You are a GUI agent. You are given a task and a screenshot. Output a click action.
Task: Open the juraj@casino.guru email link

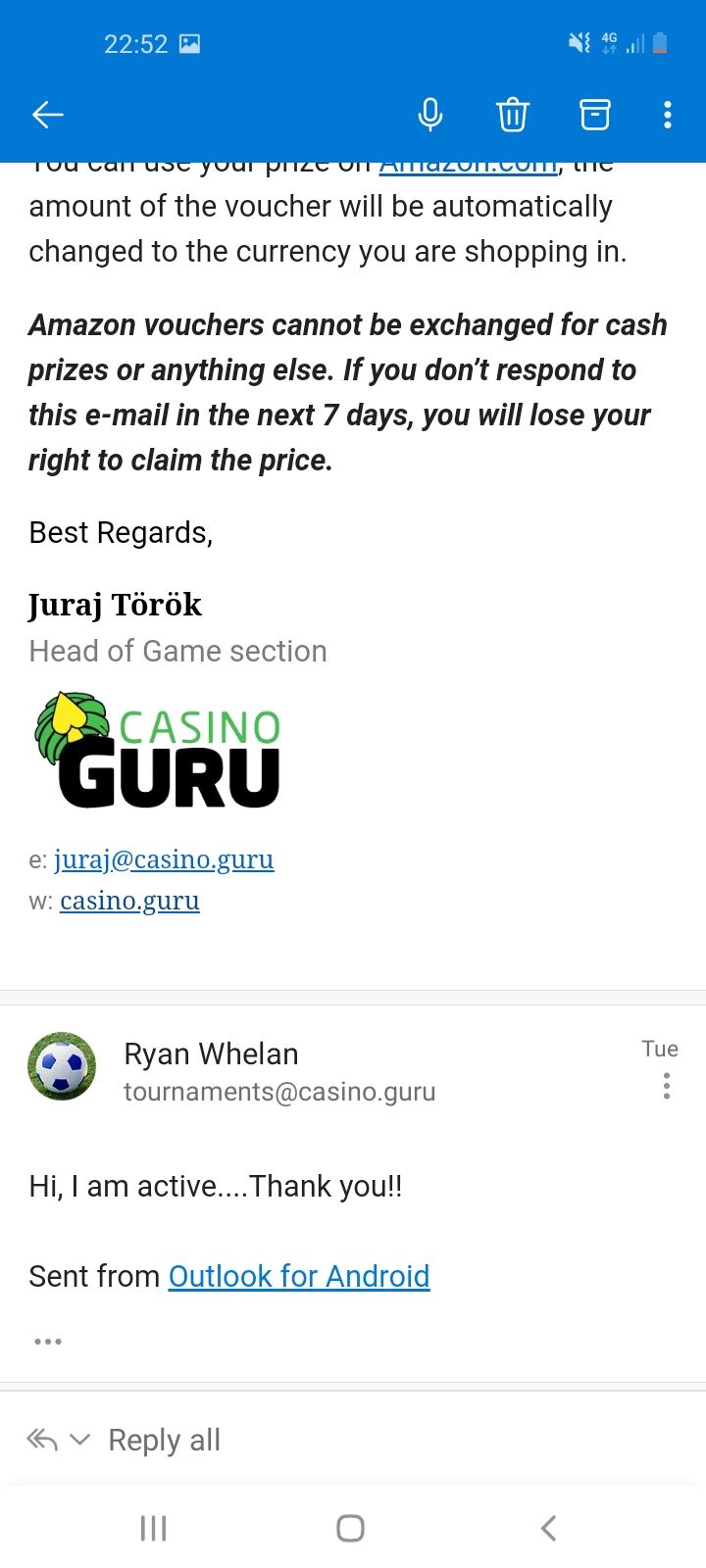click(x=164, y=859)
